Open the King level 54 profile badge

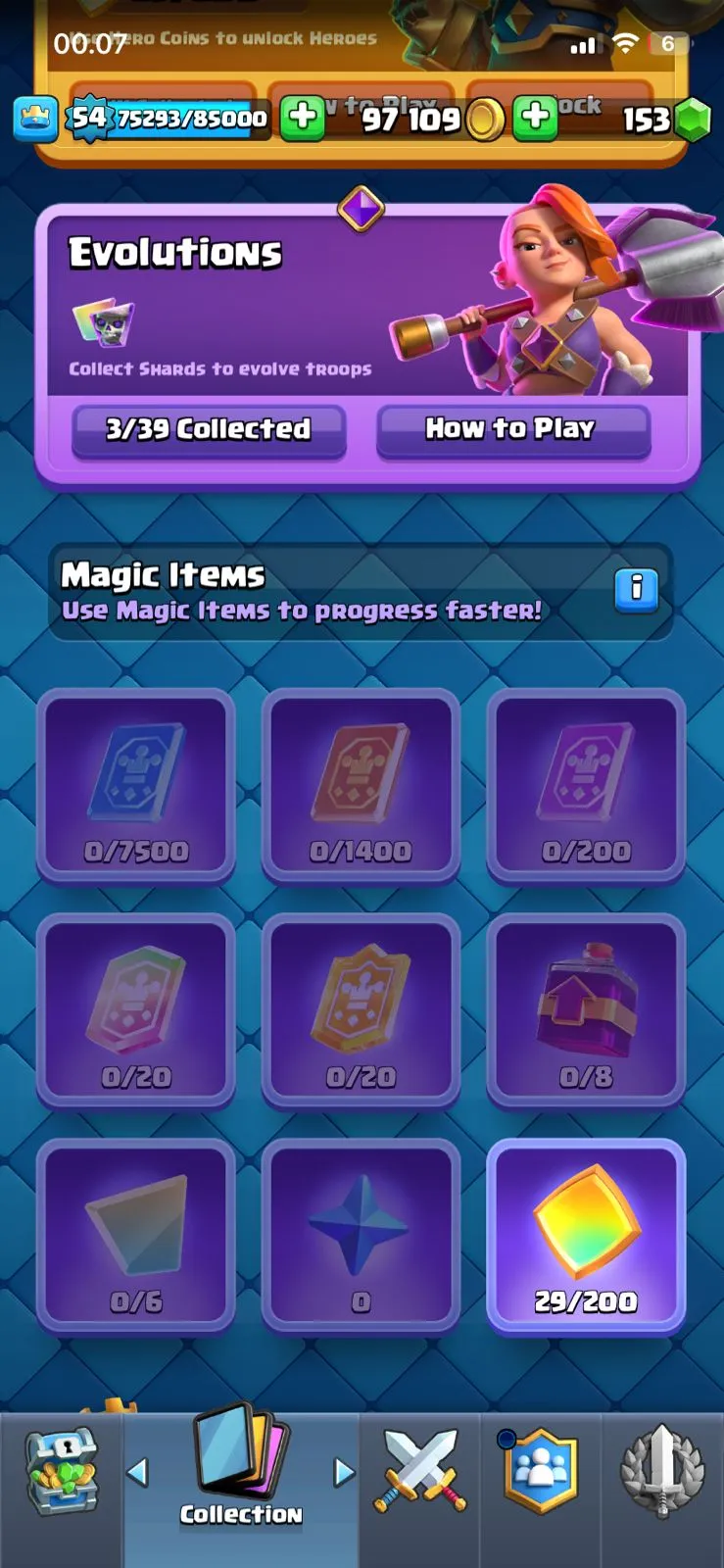click(x=88, y=119)
